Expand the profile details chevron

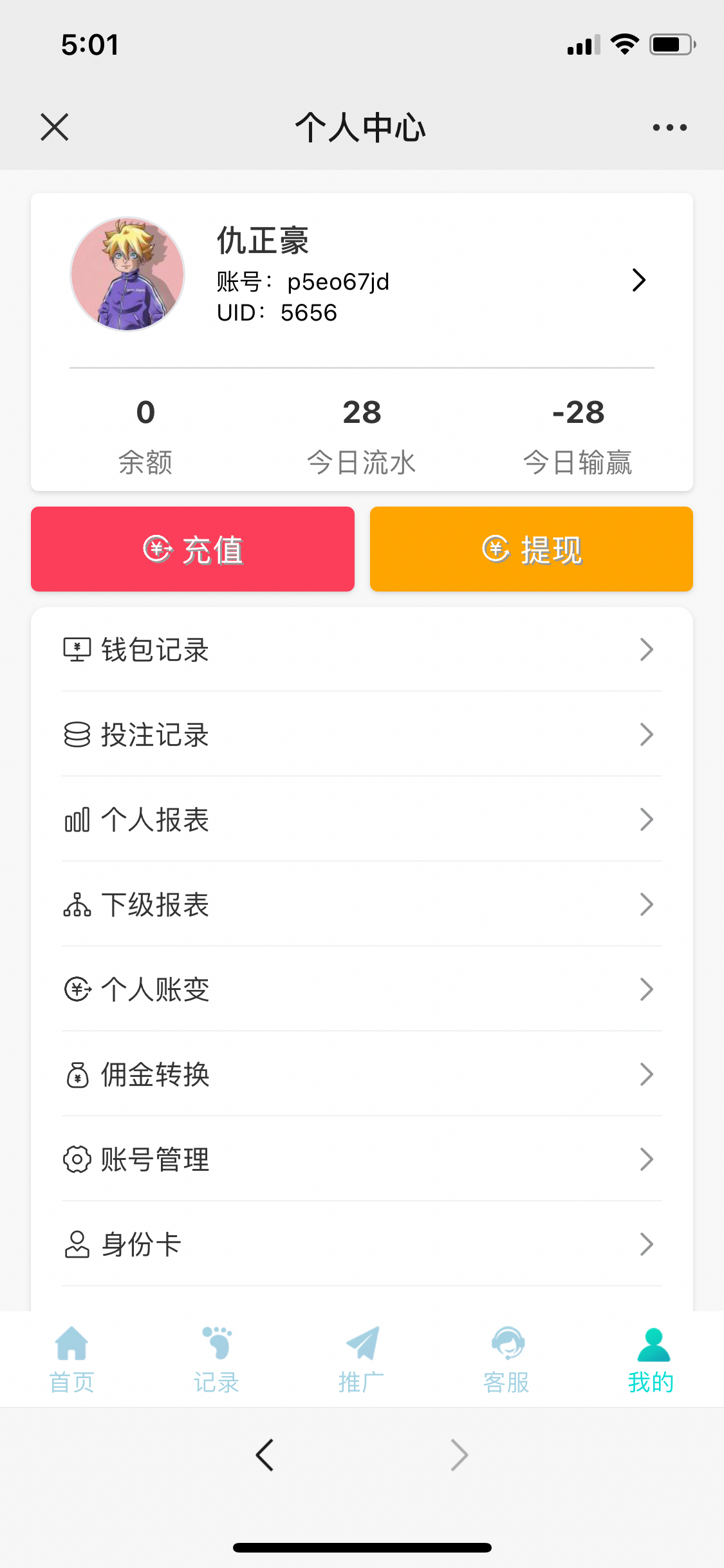639,280
